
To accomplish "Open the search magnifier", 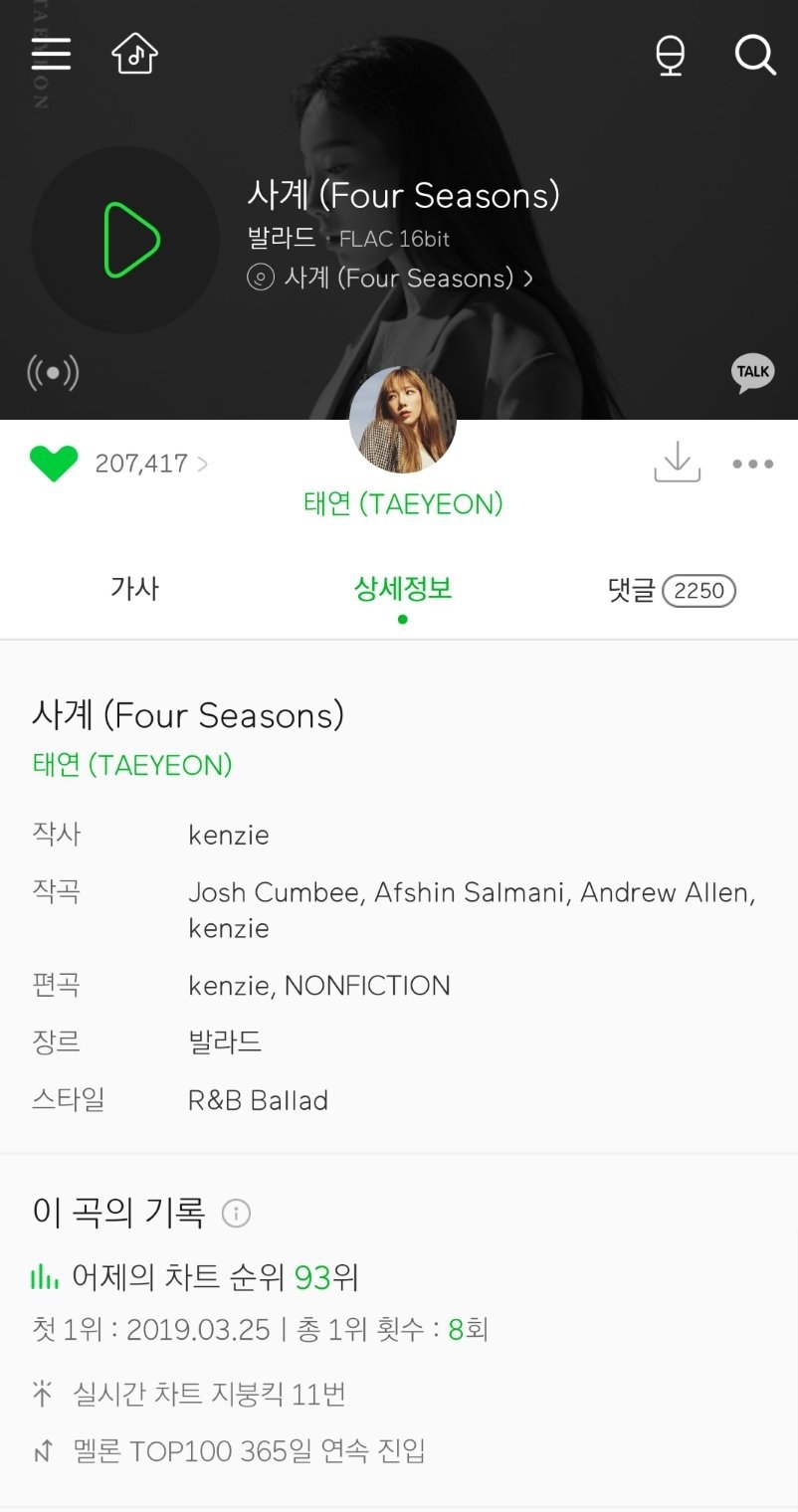I will 755,55.
